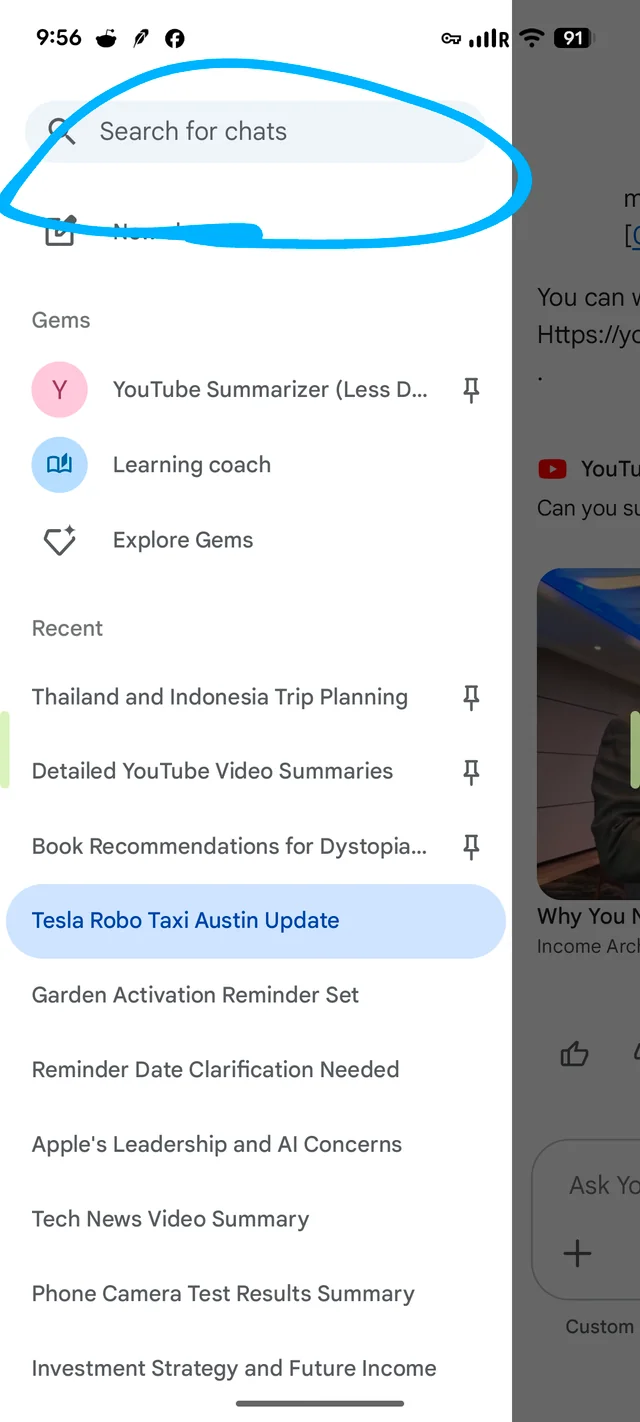Open Garden Activation Reminder Set chat
This screenshot has width=640, height=1422.
[256, 995]
